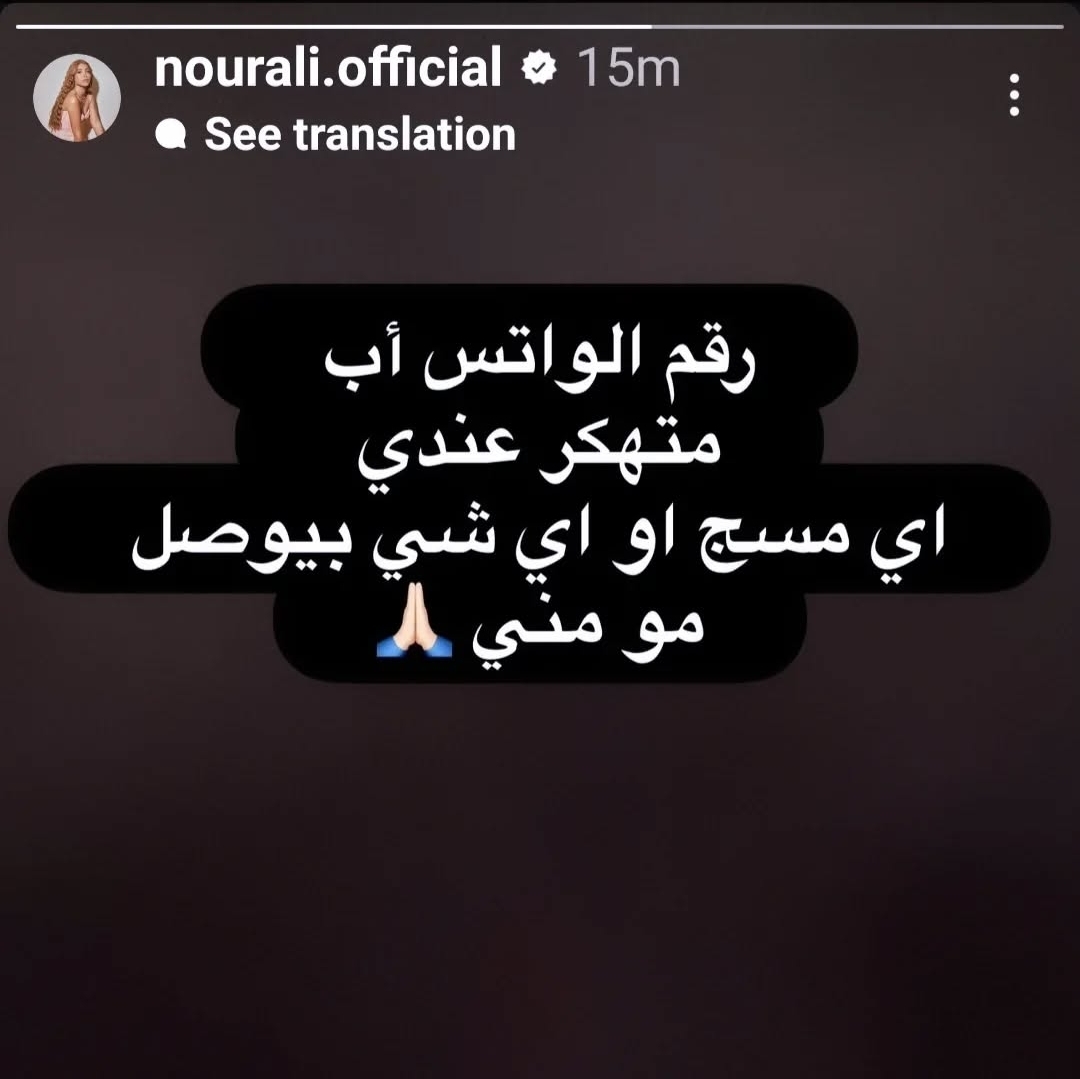This screenshot has height=1079, width=1080.
Task: Open the nourali.official username link
Action: 328,68
